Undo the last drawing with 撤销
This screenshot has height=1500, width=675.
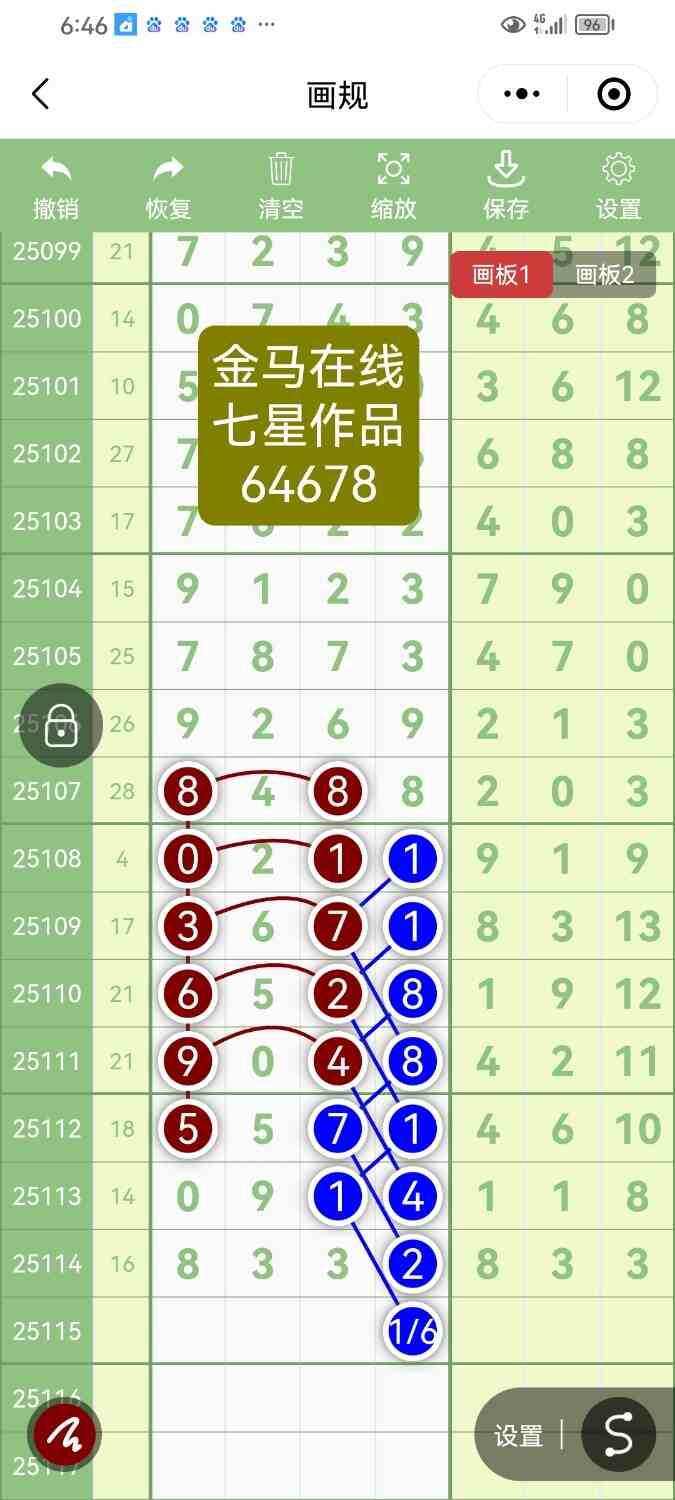coord(56,186)
